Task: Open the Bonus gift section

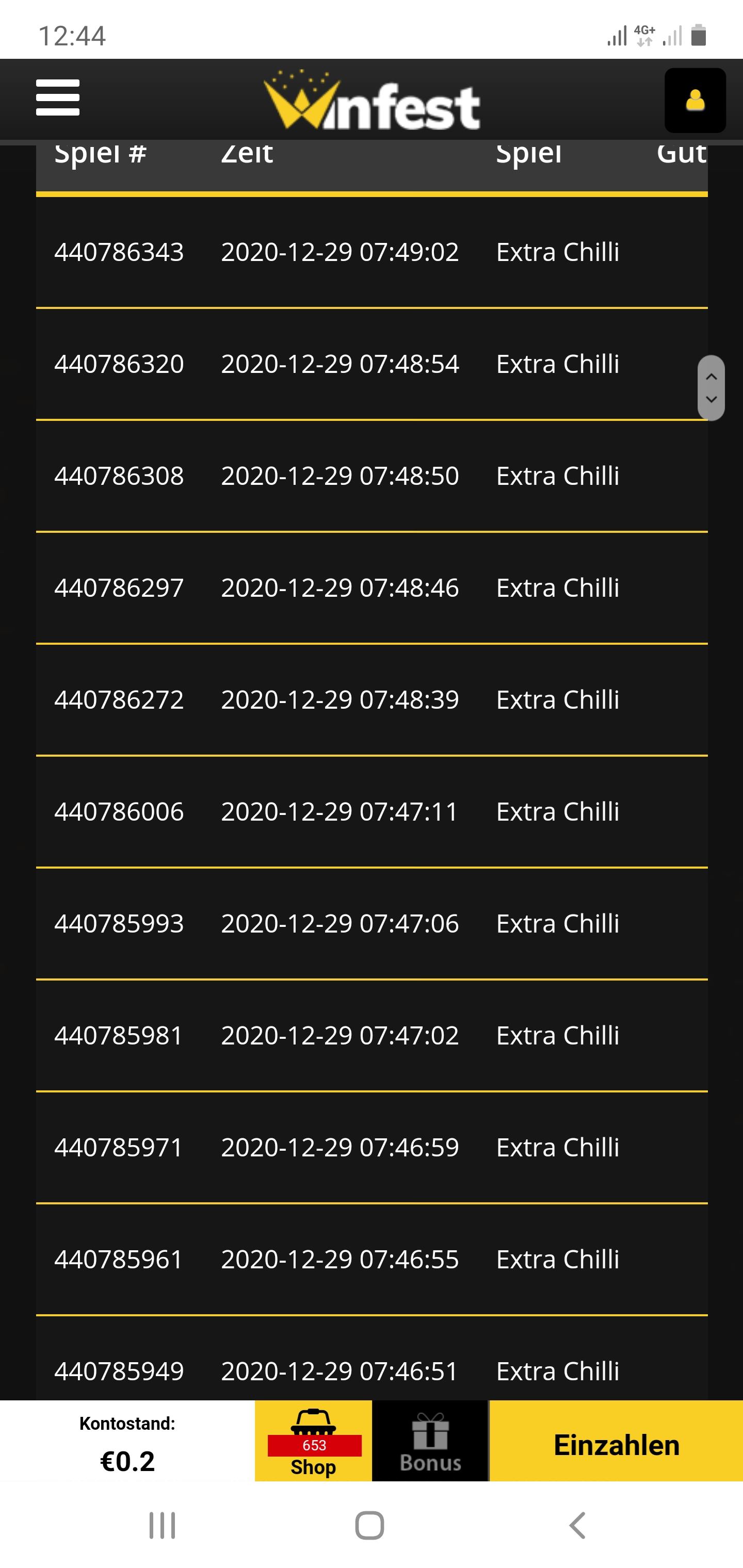Action: 430,1442
